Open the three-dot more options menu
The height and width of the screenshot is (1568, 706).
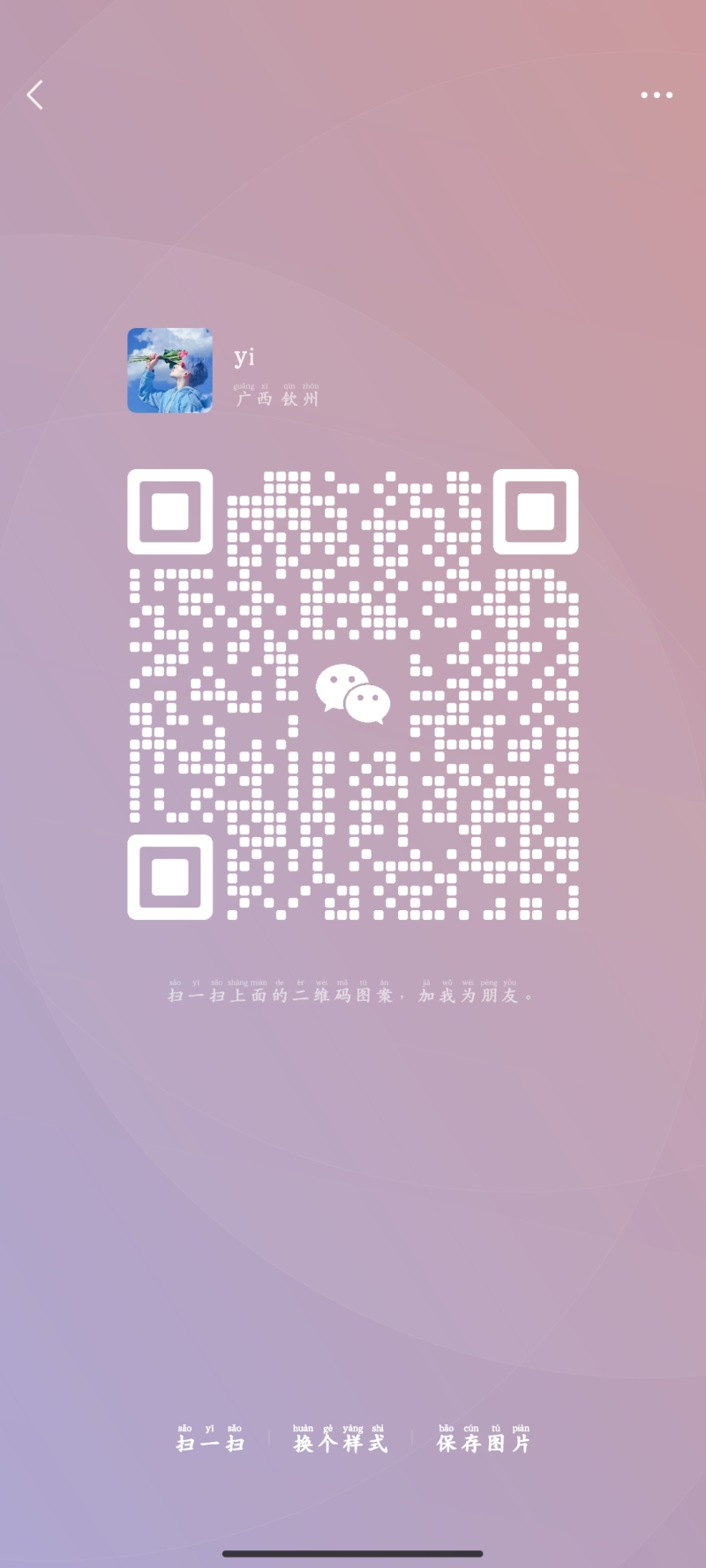click(657, 95)
